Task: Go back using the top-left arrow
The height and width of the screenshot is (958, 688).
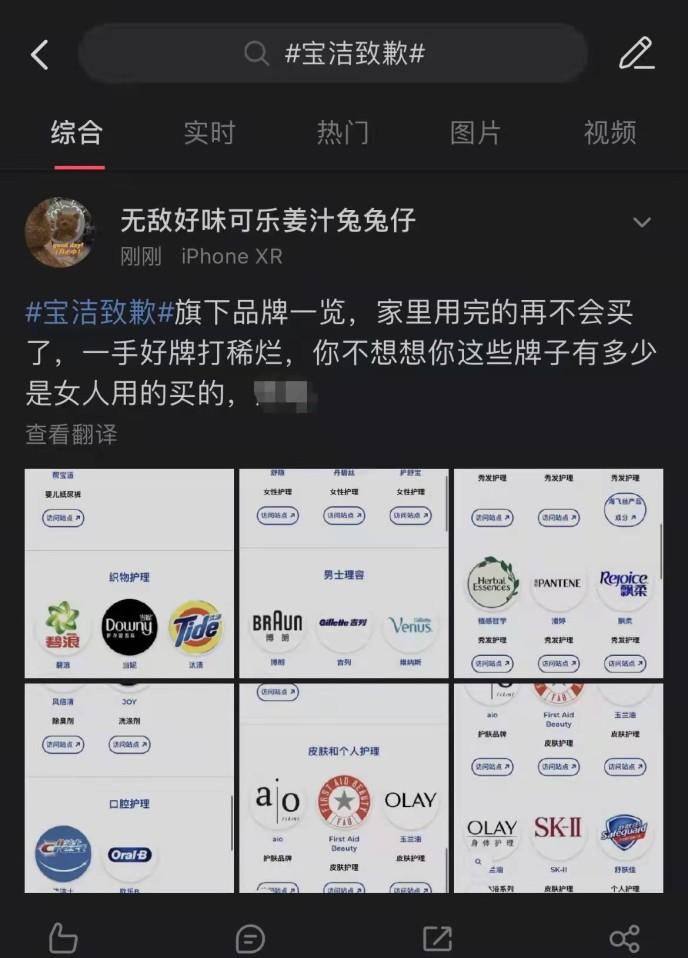Action: pos(40,54)
